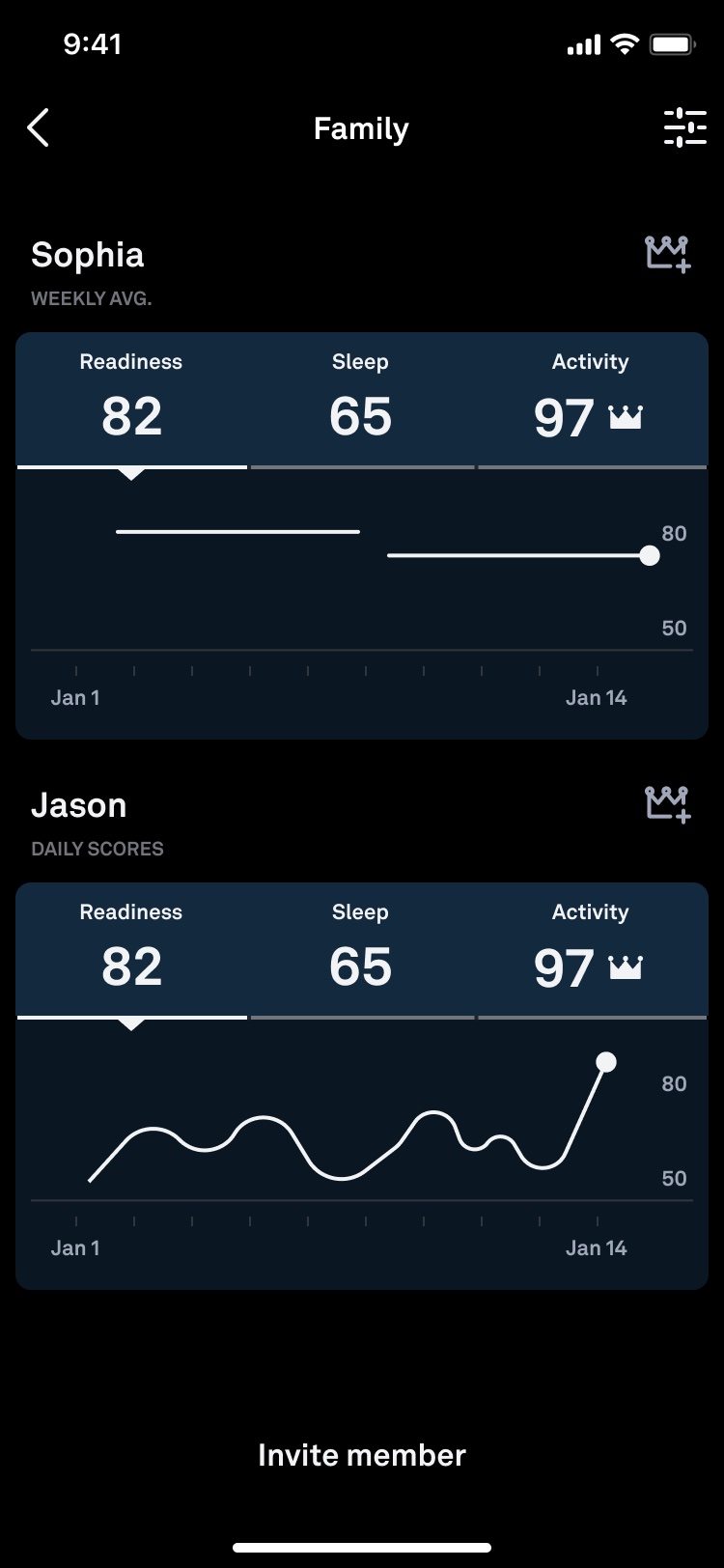Image resolution: width=724 pixels, height=1568 pixels.
Task: Switch to Sophia's Sleep tab
Action: 360,400
